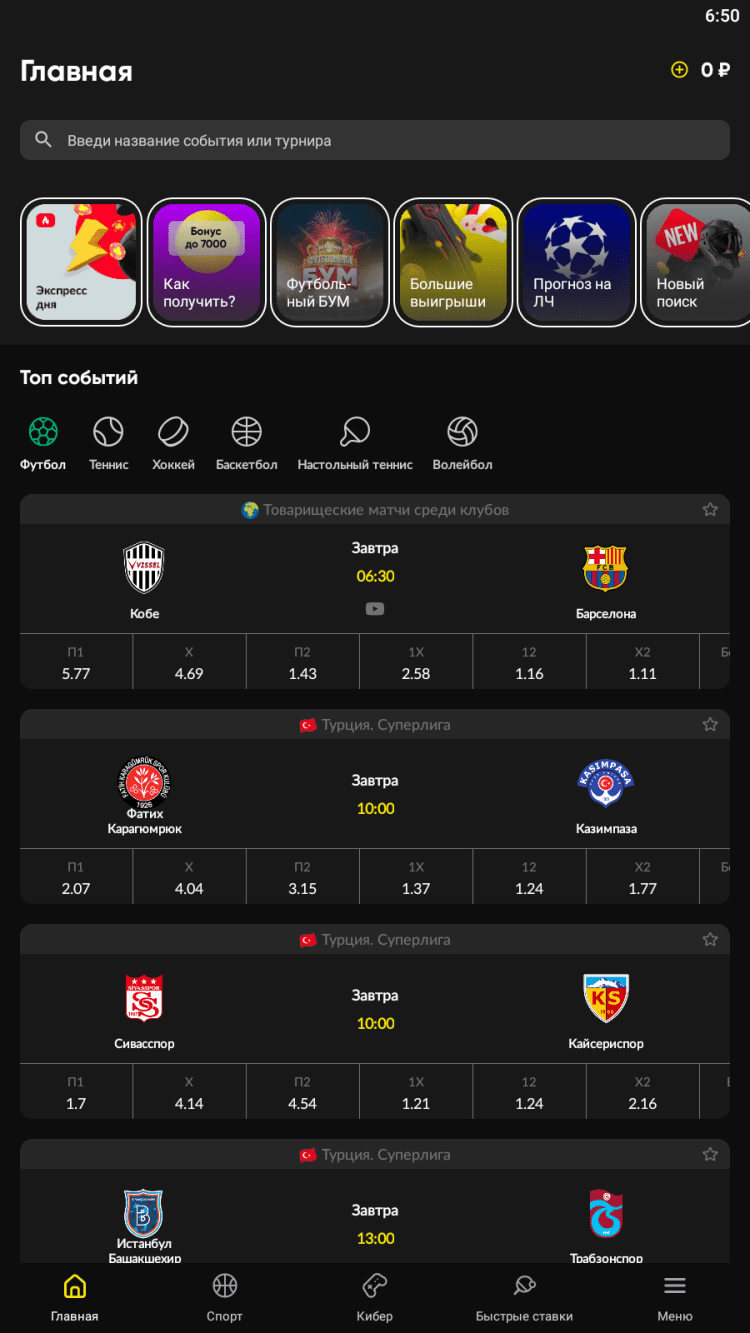The height and width of the screenshot is (1333, 750).
Task: Choose П1 odds 1.7 for Сивасспор
Action: tap(76, 1094)
